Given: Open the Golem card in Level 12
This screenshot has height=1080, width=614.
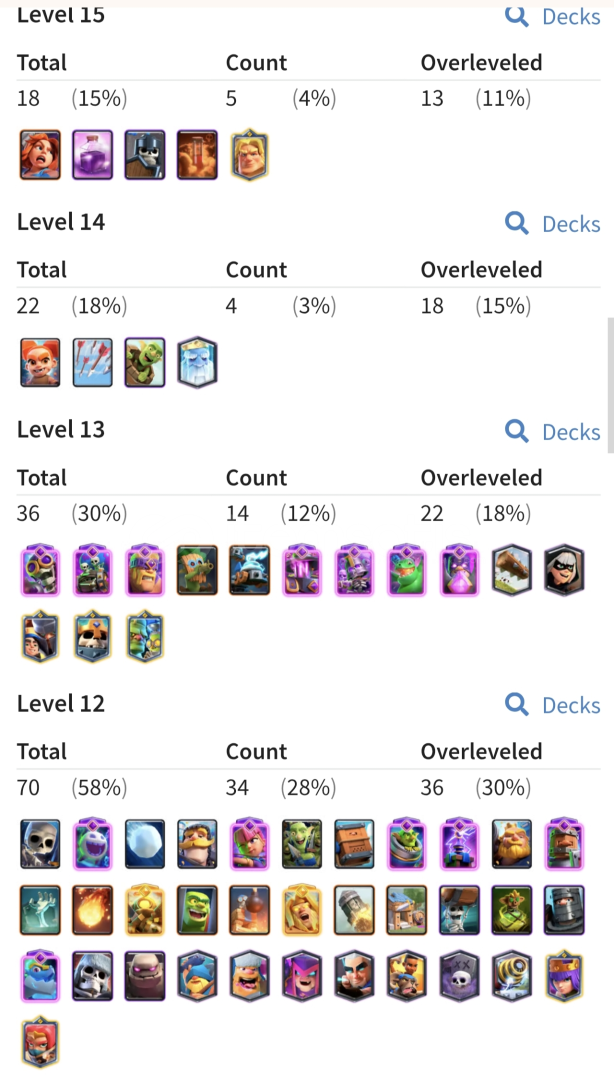Looking at the screenshot, I should [145, 976].
